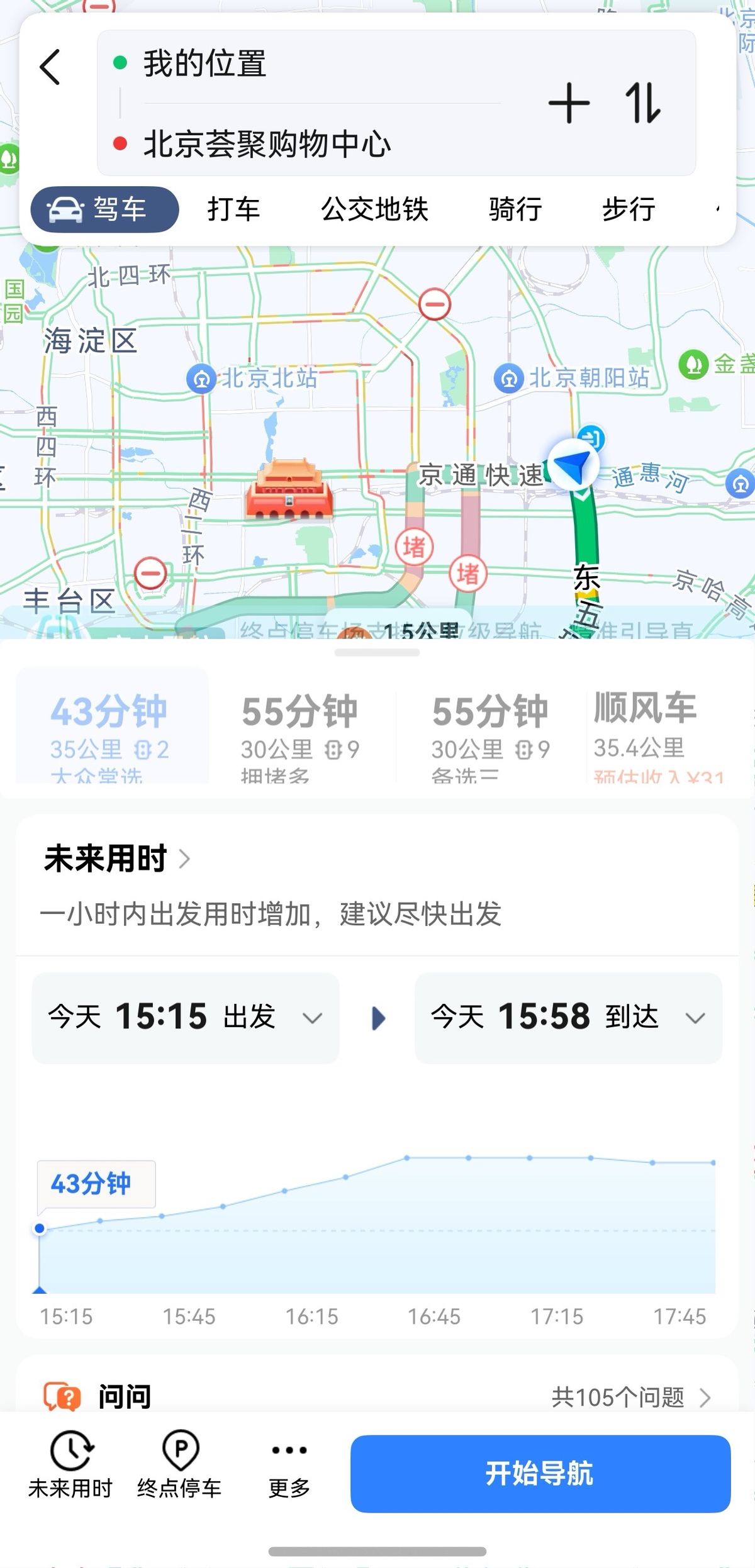The height and width of the screenshot is (1568, 755).
Task: Open the 未来用时 section header
Action: point(117,858)
